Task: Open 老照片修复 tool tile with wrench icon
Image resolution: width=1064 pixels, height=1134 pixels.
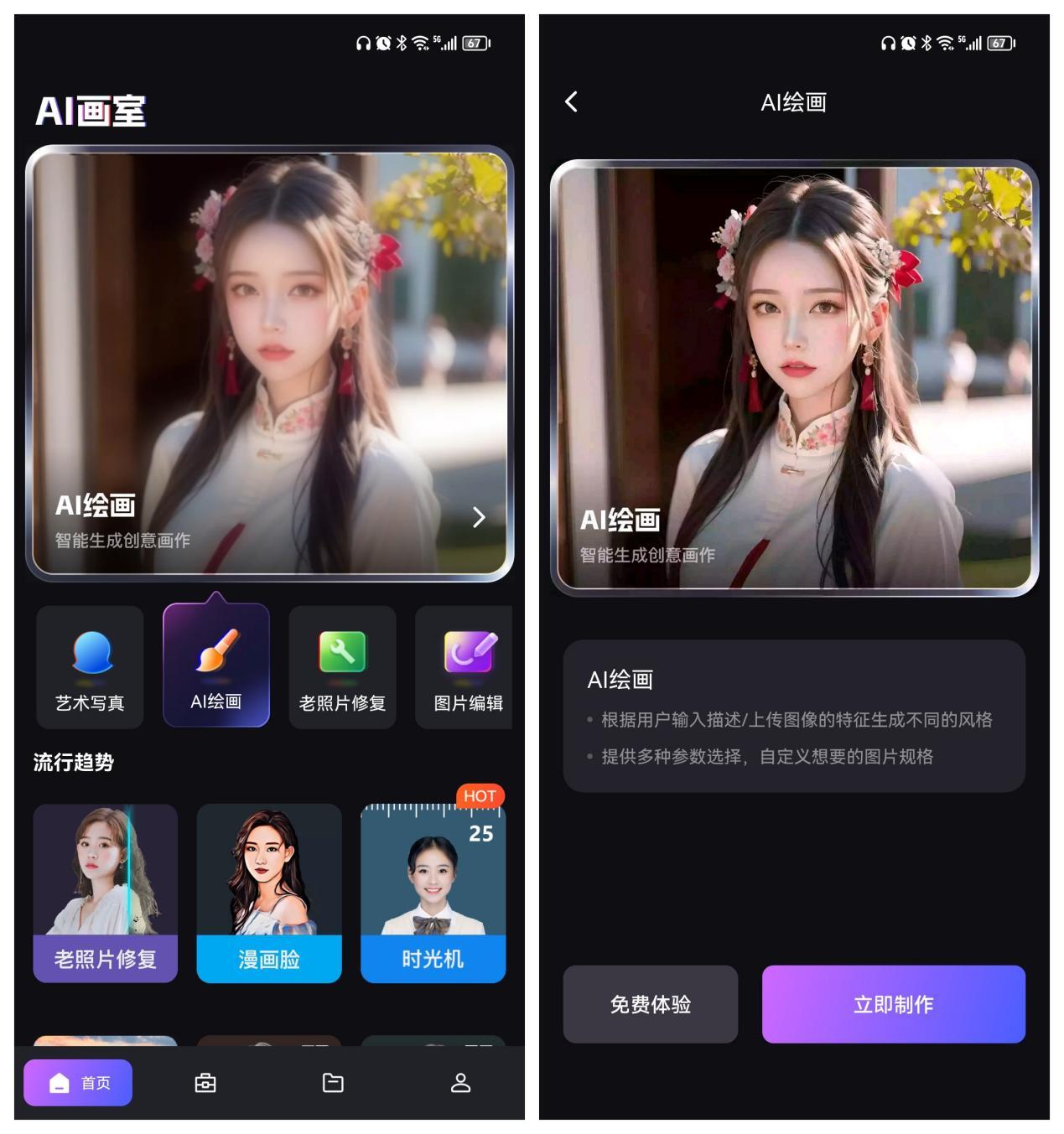Action: pyautogui.click(x=342, y=667)
